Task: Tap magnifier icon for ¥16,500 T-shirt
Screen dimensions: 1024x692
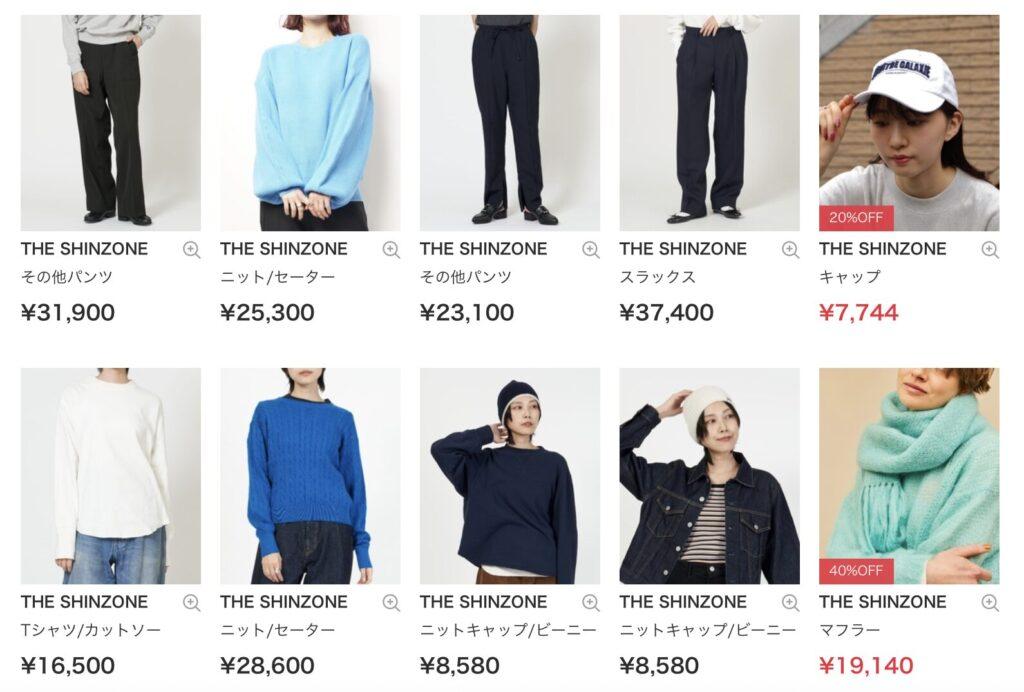Action: (x=191, y=603)
